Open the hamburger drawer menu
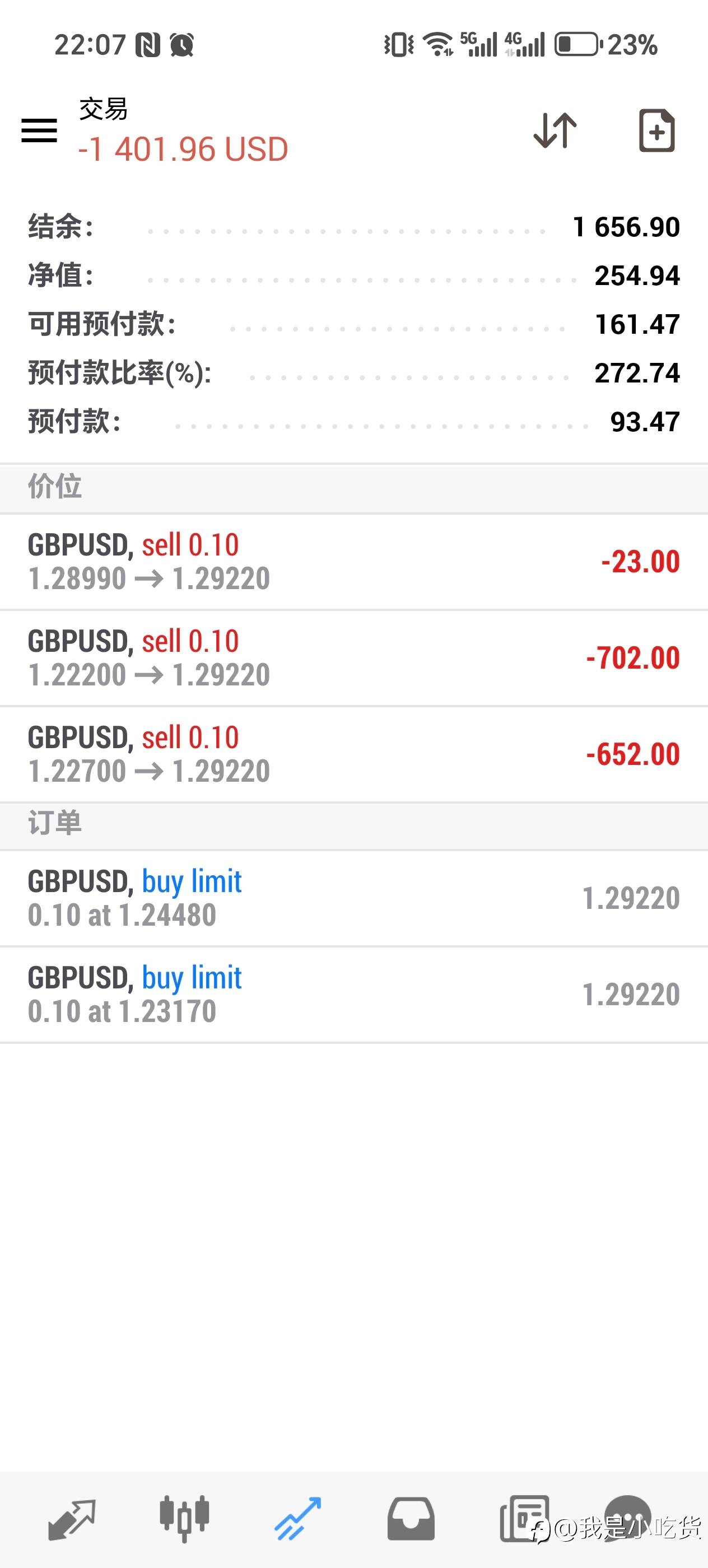The height and width of the screenshot is (1568, 708). [x=39, y=130]
